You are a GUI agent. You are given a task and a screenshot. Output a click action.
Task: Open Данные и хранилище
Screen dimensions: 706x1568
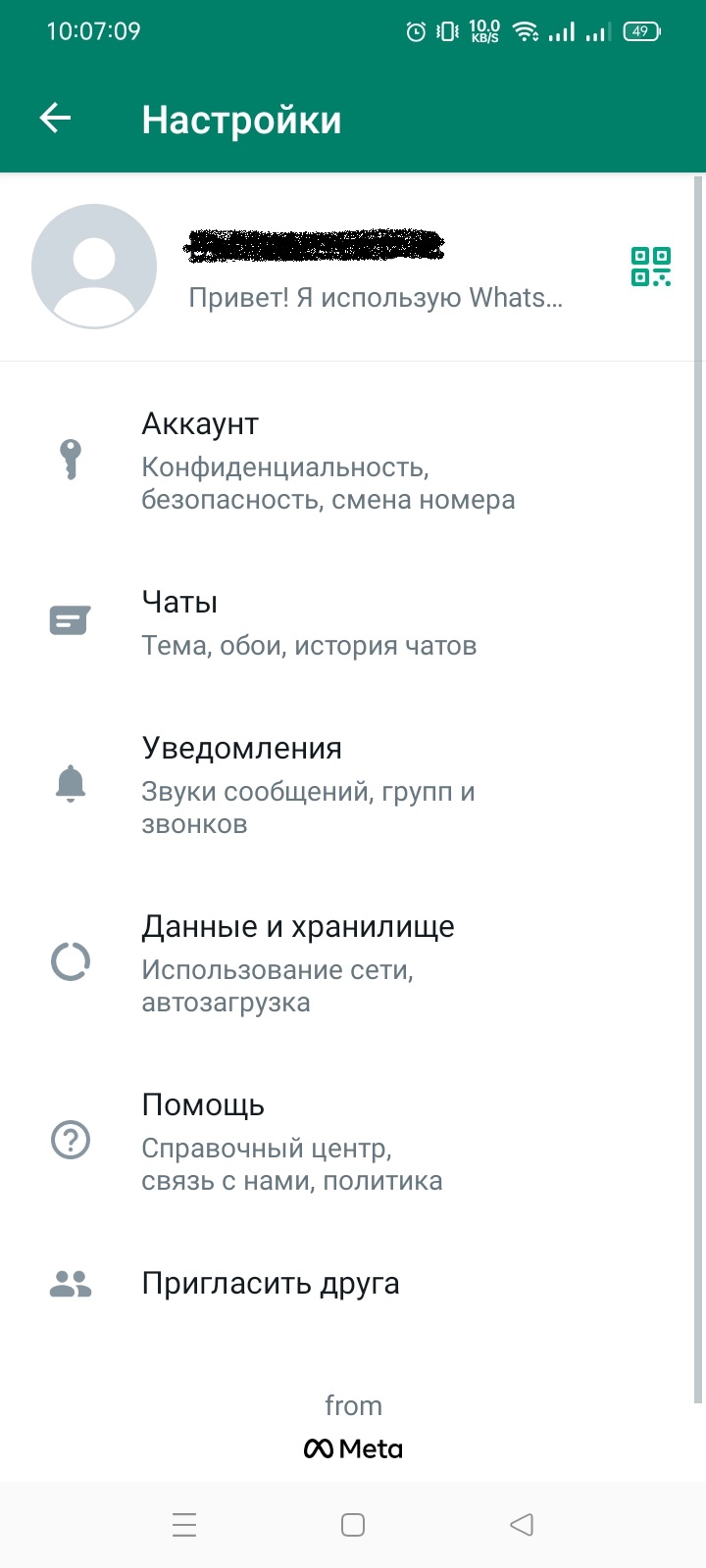[x=299, y=962]
